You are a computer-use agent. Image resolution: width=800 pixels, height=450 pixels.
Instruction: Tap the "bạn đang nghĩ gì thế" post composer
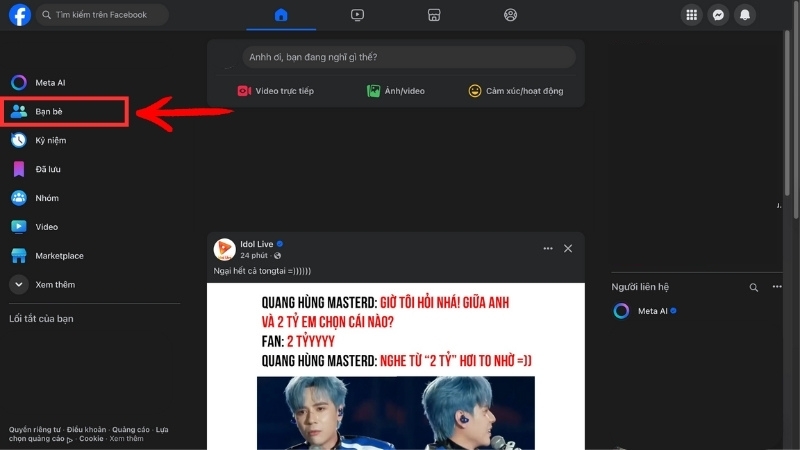pyautogui.click(x=408, y=57)
